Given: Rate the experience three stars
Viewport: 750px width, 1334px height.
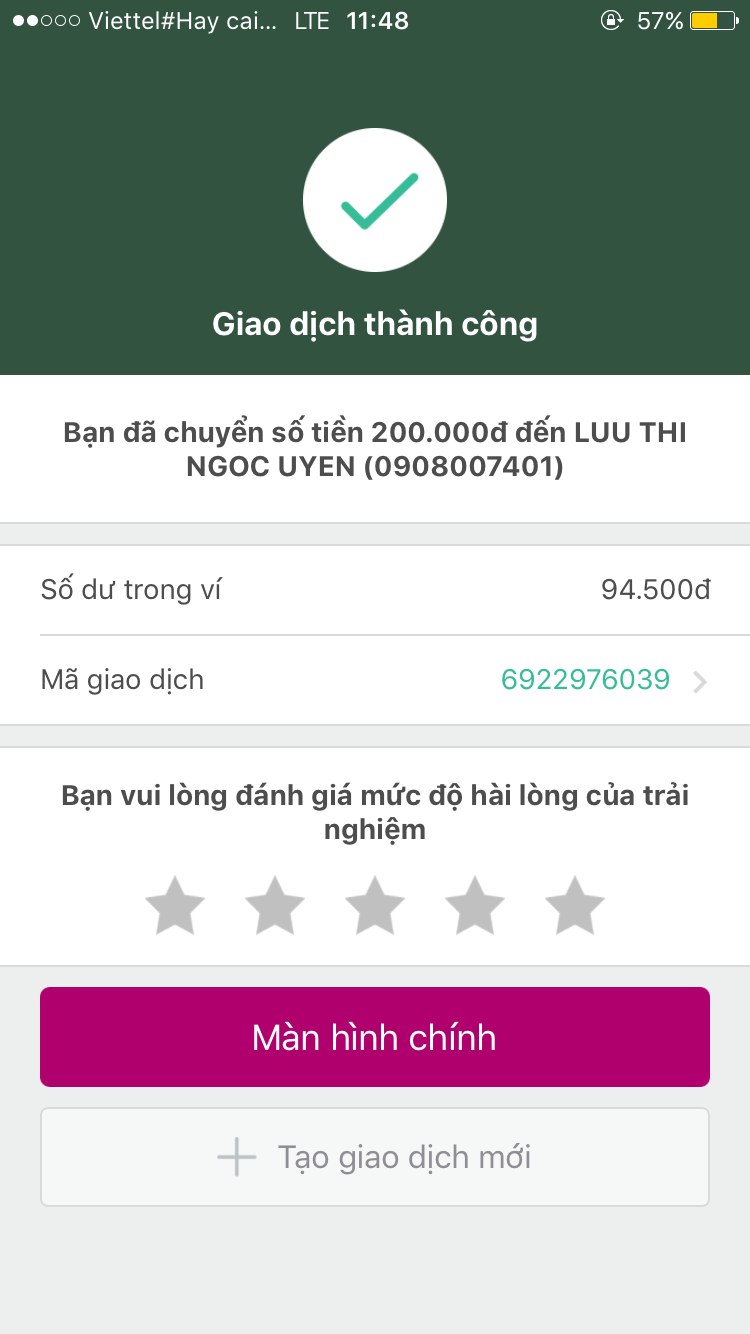Looking at the screenshot, I should pyautogui.click(x=375, y=906).
